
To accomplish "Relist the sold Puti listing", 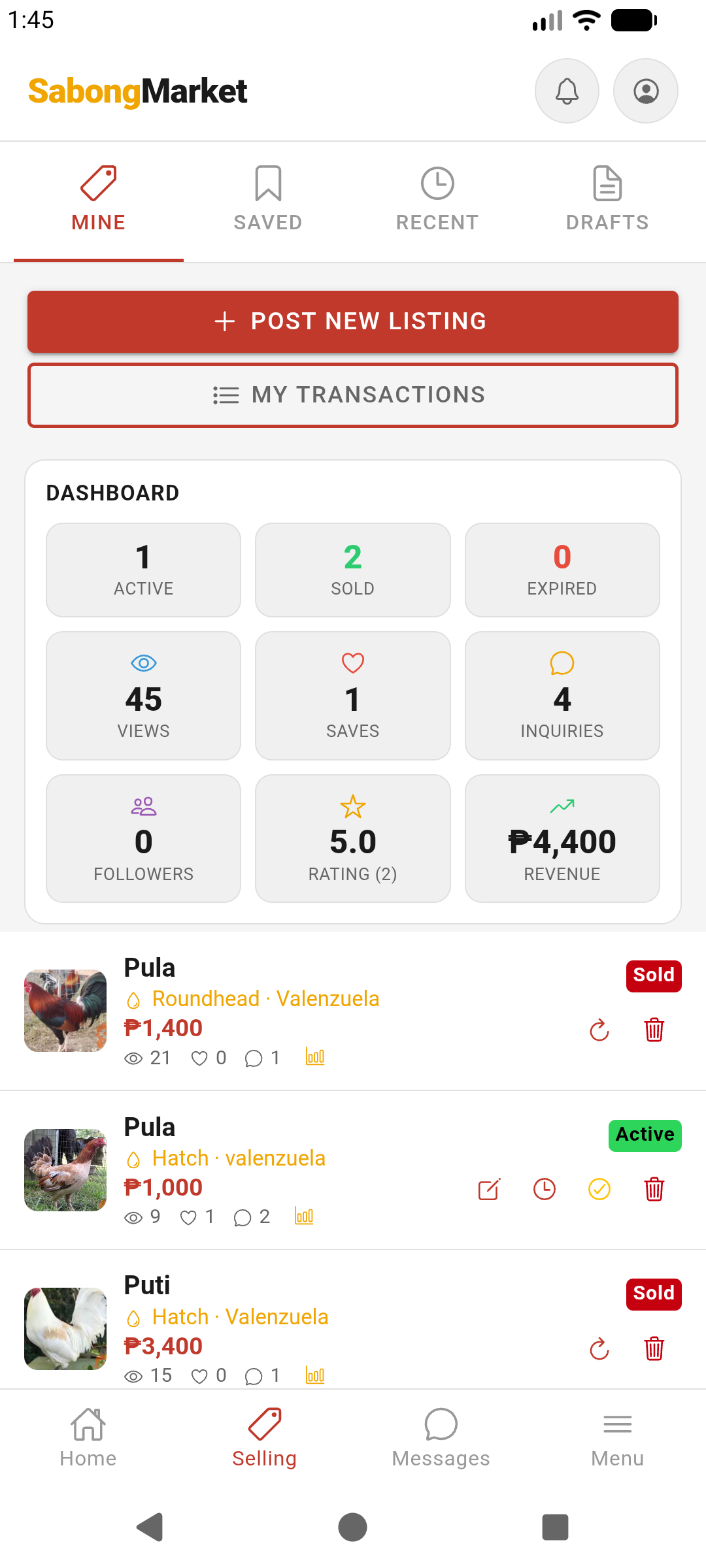I will coord(599,1349).
